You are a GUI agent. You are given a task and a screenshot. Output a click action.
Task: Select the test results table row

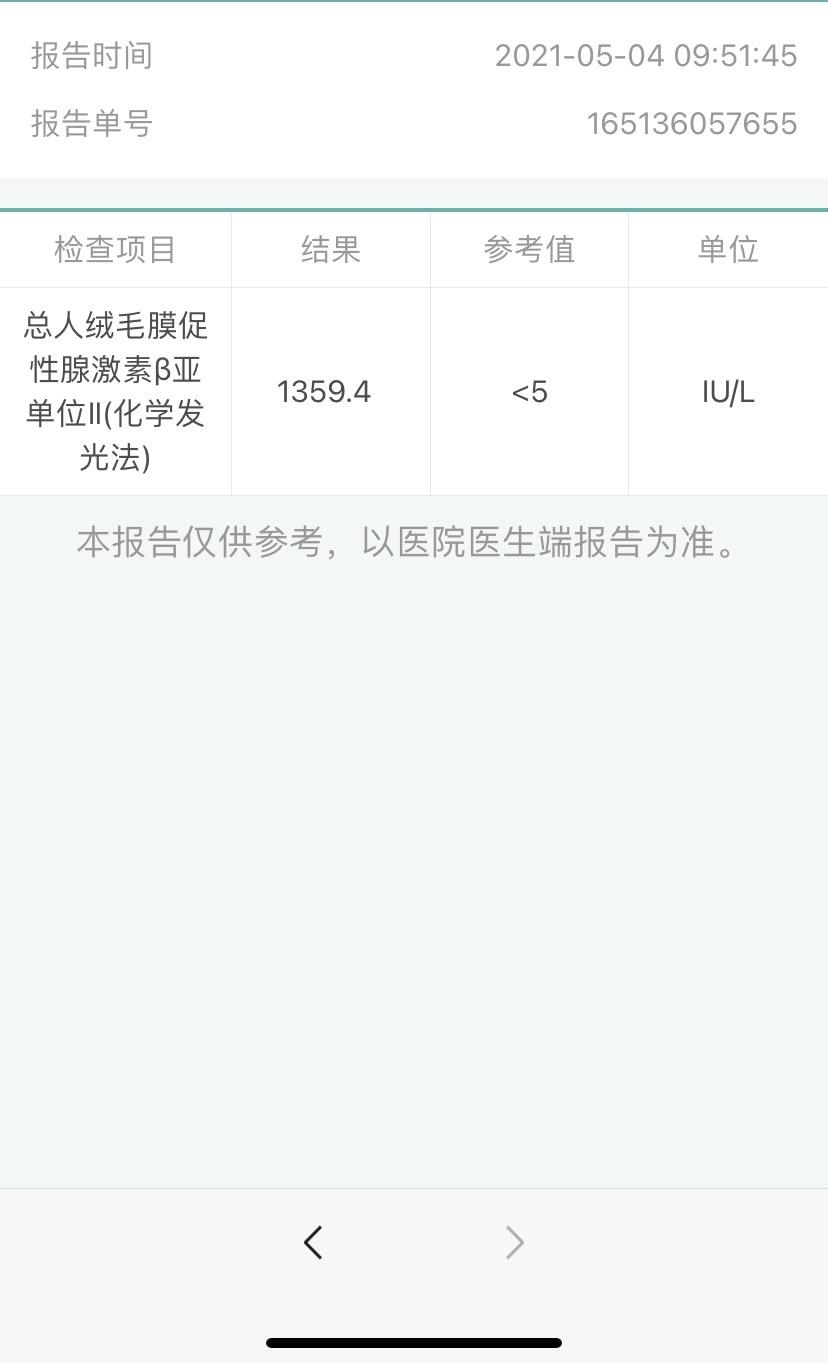[414, 391]
